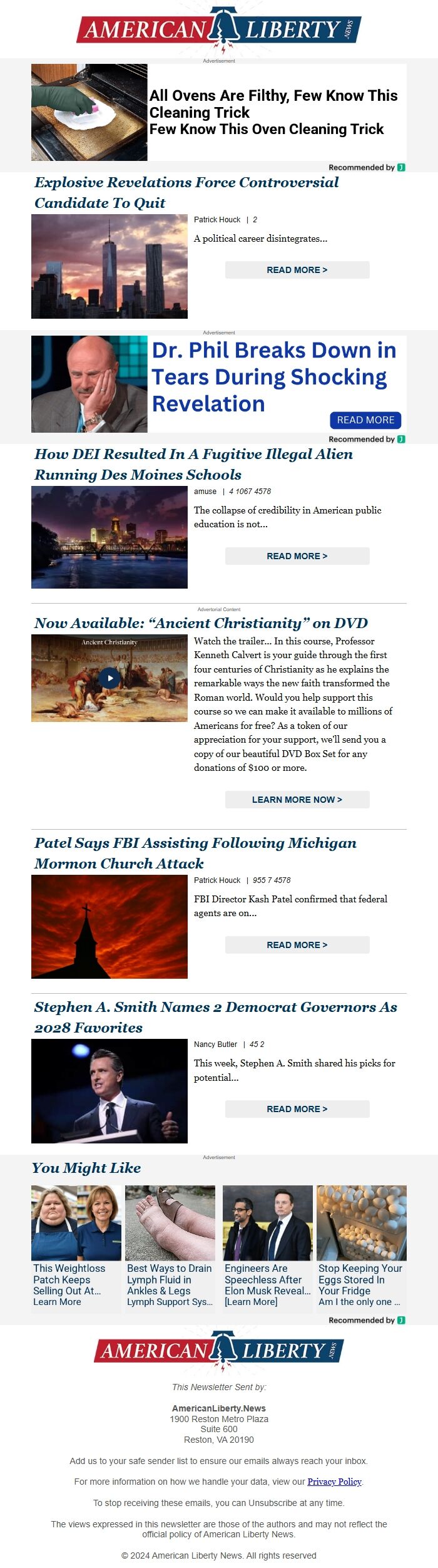Open the Eggs Stored In Fridge ad
The height and width of the screenshot is (1568, 438).
[x=362, y=1249]
